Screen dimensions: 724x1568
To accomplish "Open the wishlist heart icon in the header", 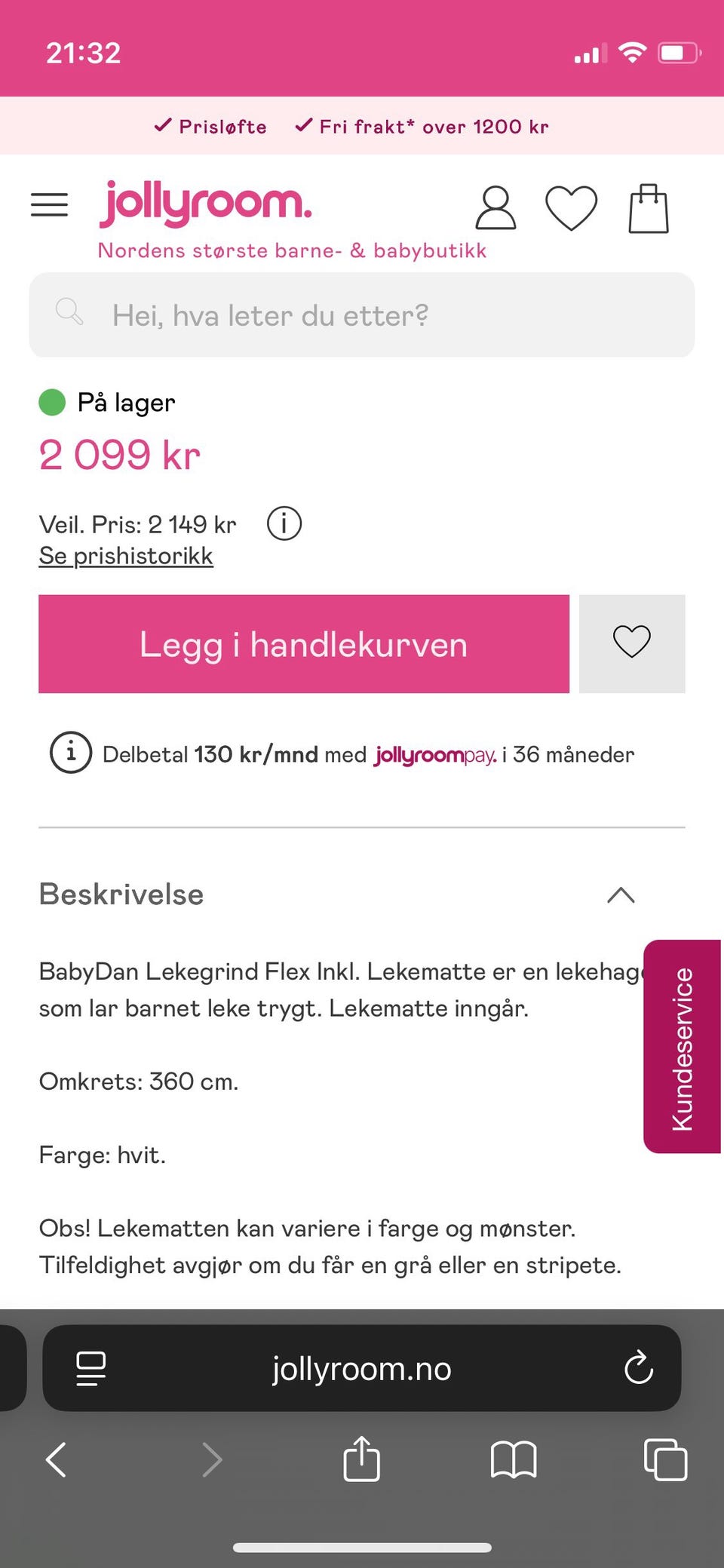I will [572, 208].
